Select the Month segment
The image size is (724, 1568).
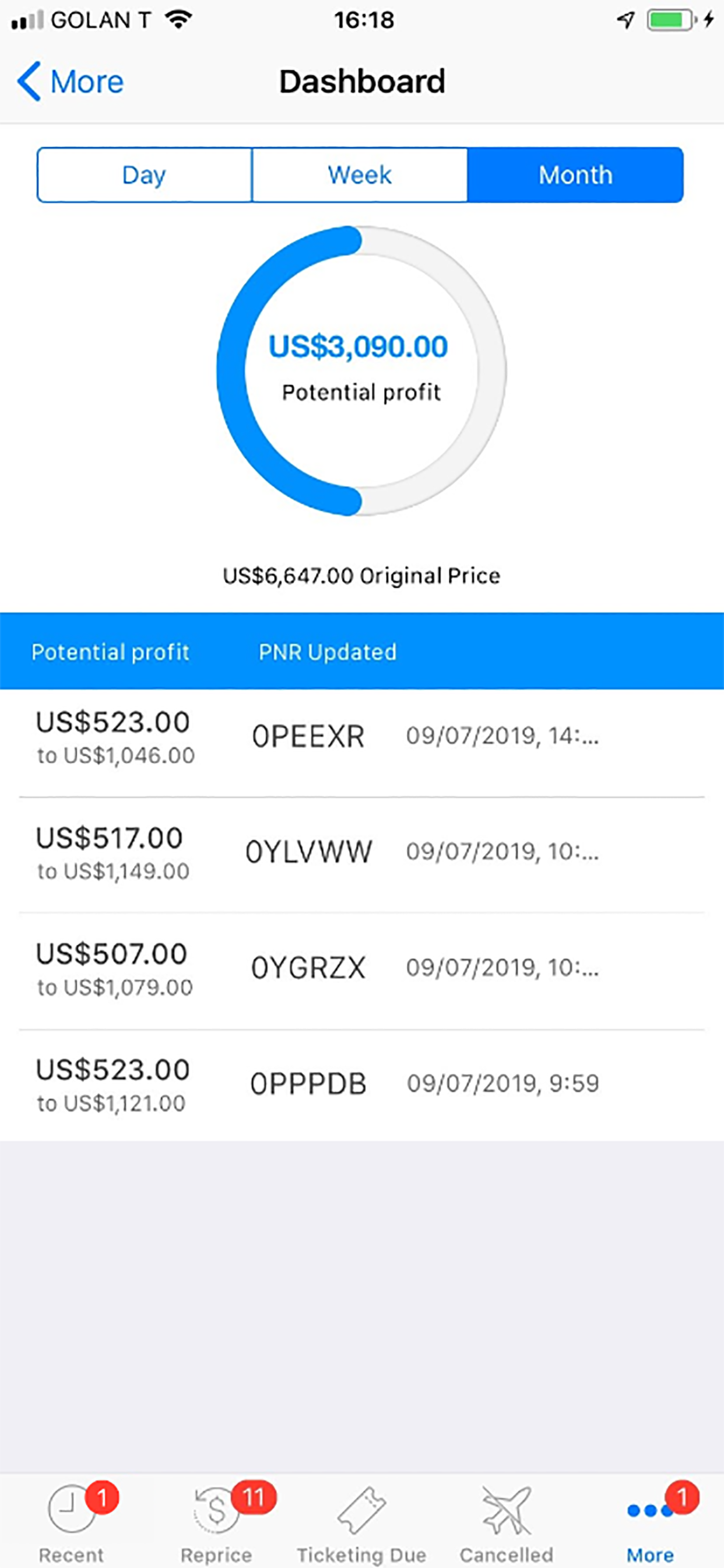pyautogui.click(x=575, y=174)
